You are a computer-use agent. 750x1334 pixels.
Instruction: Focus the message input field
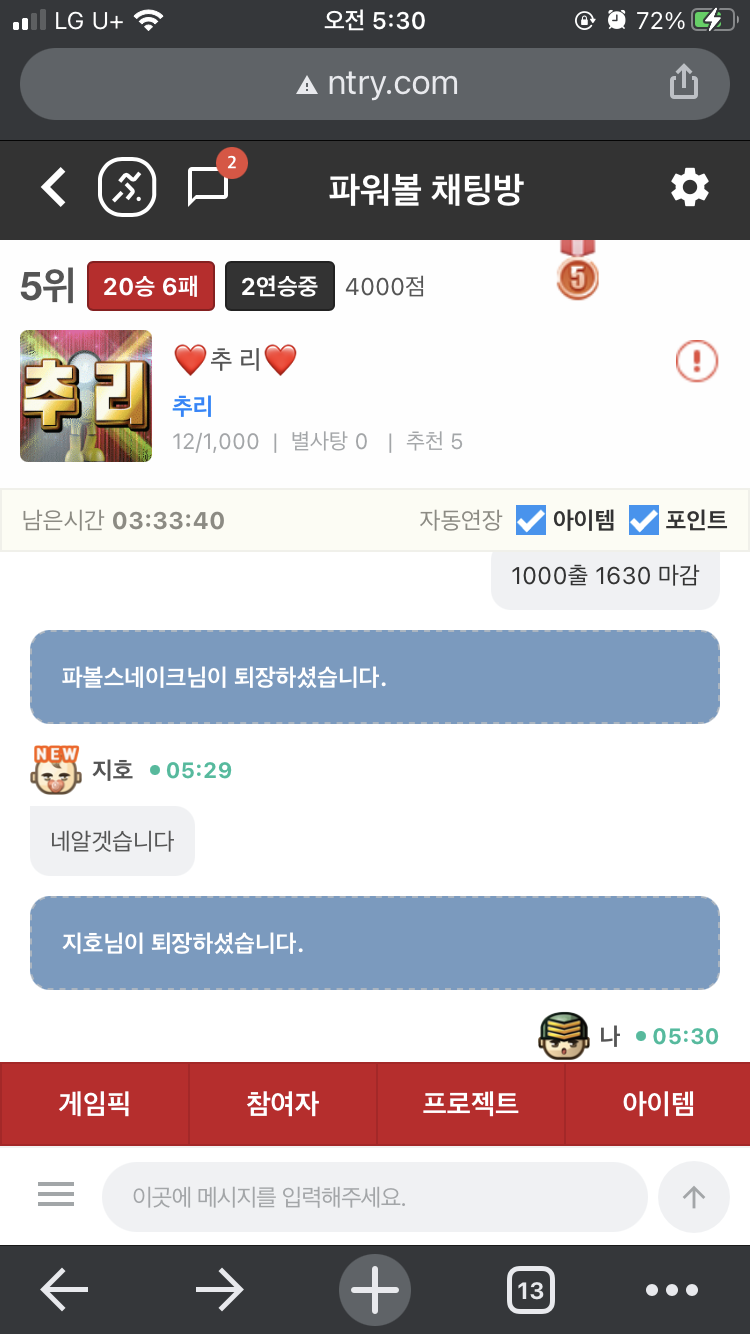point(375,1196)
